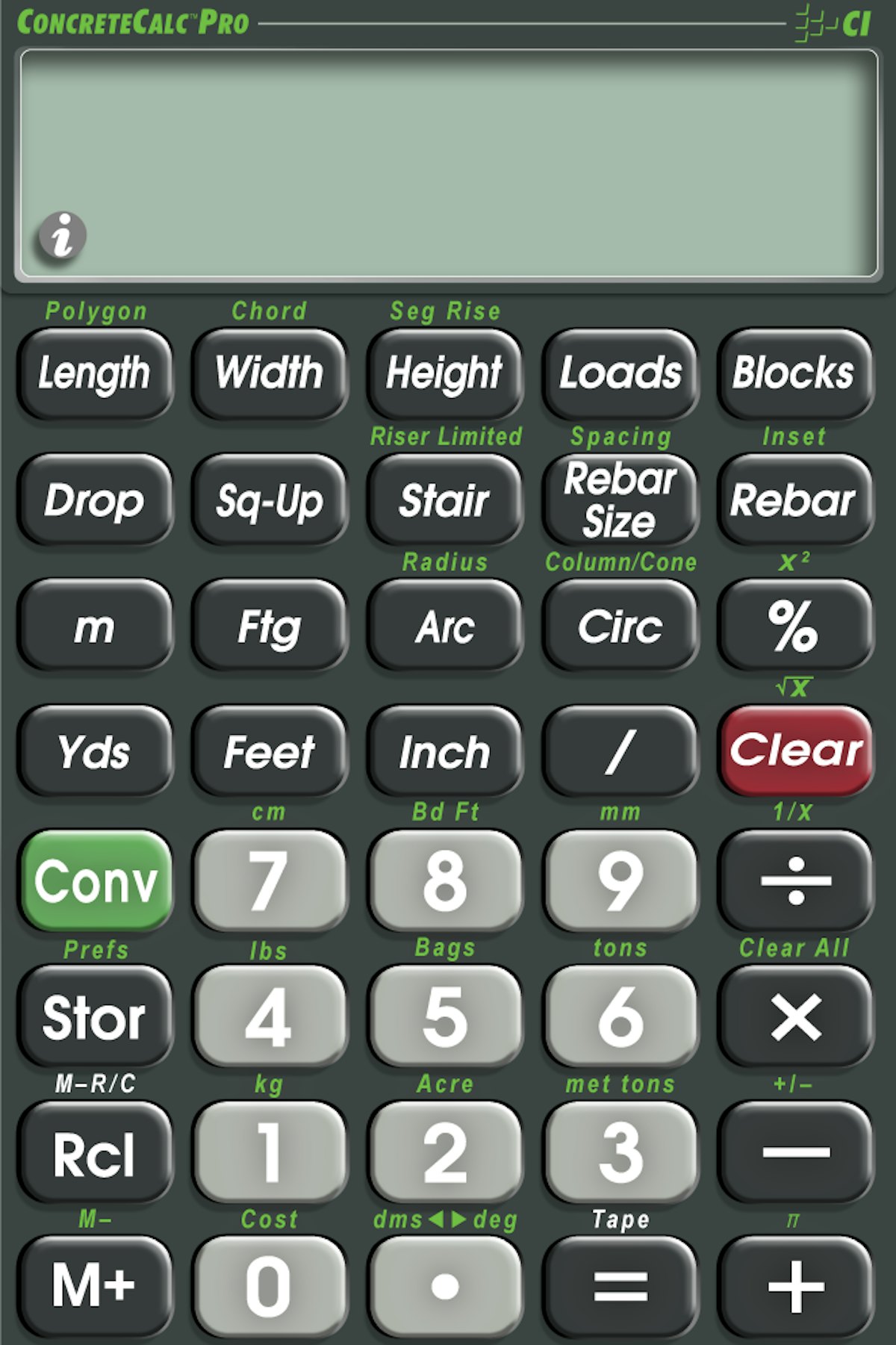
Task: Select the Ftg footing key
Action: 270,627
